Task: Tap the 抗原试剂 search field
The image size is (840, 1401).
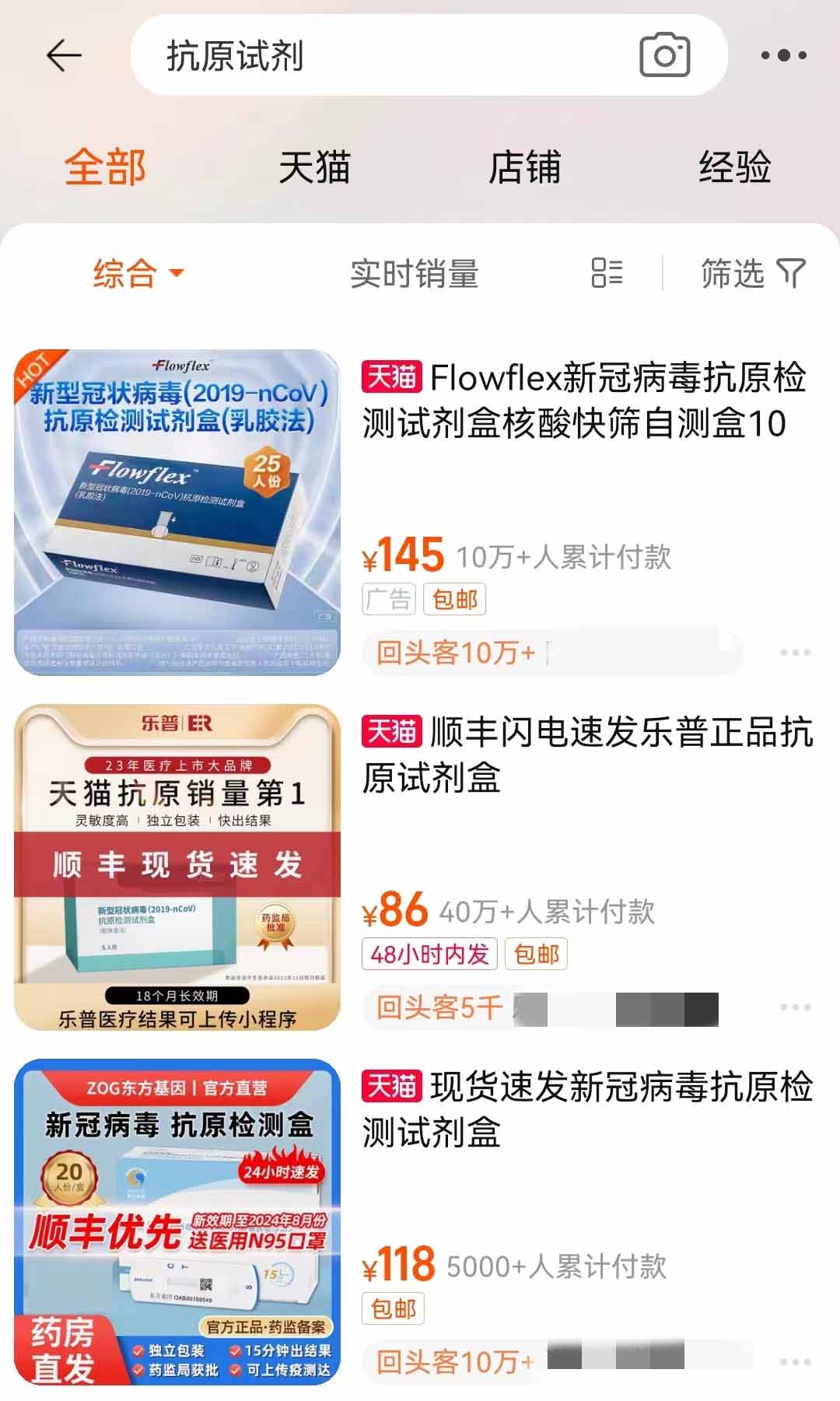Action: coord(373,56)
